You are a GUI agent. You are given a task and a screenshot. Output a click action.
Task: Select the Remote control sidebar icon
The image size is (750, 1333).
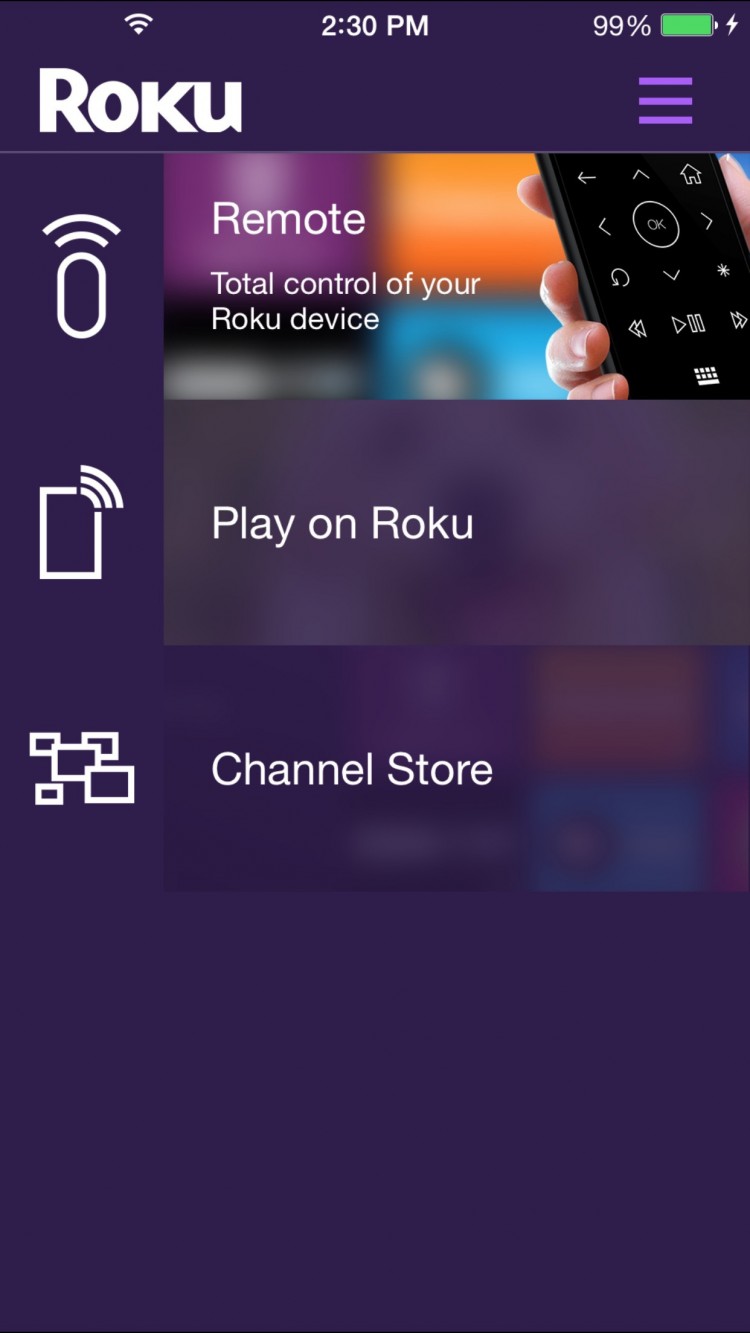[82, 273]
